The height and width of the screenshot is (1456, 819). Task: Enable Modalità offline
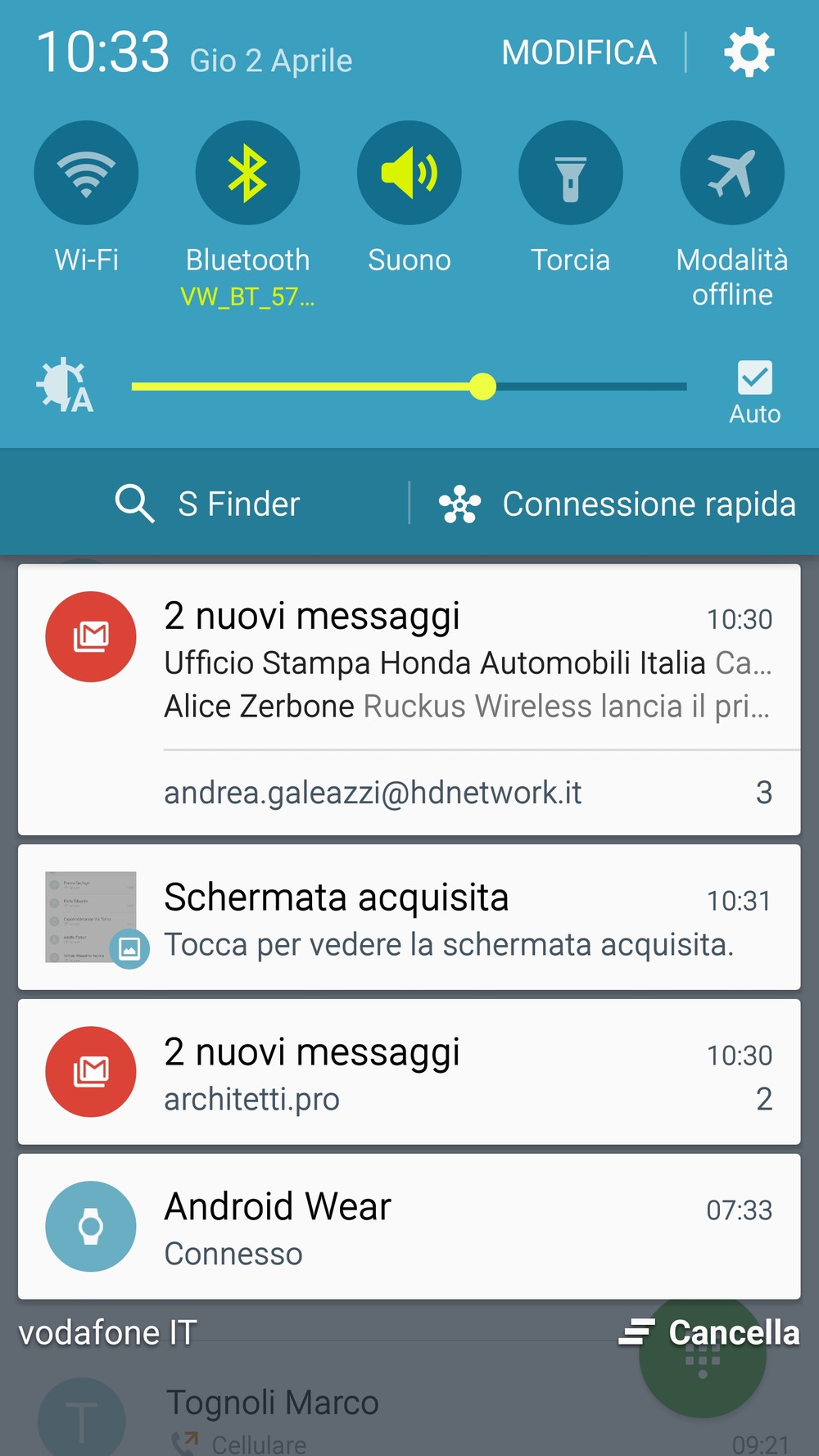point(732,173)
